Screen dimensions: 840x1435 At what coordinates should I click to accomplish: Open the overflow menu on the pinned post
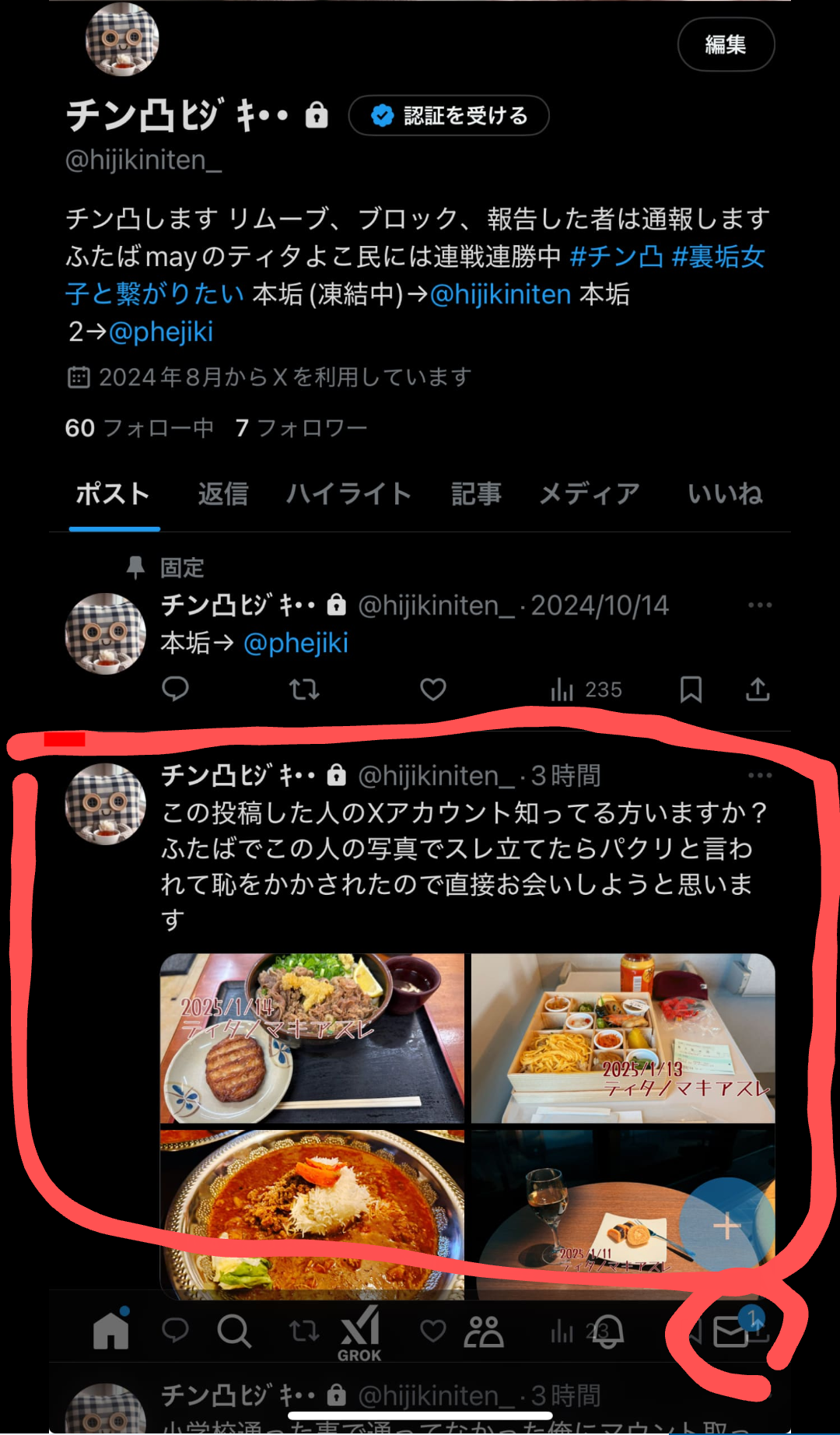point(759,605)
